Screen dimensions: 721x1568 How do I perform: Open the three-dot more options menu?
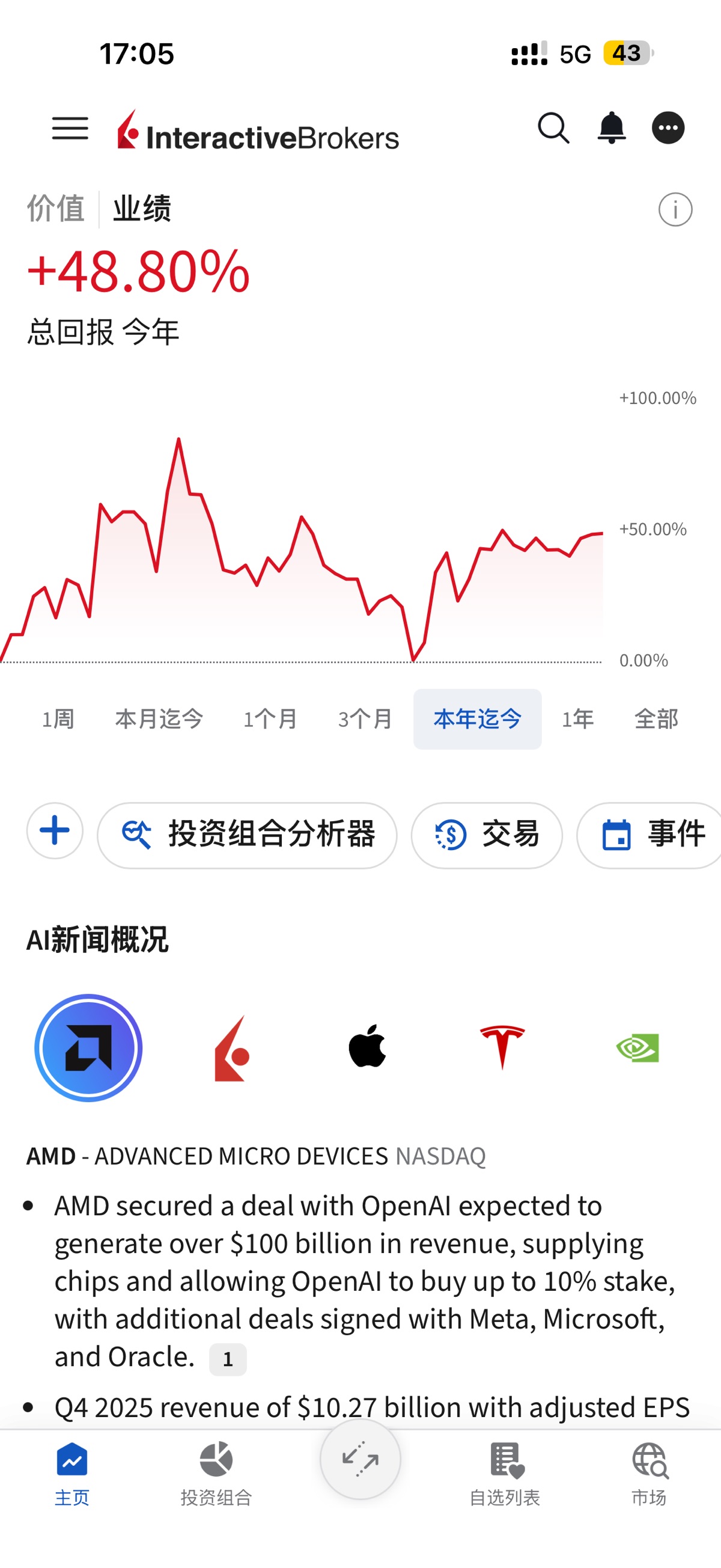[668, 129]
